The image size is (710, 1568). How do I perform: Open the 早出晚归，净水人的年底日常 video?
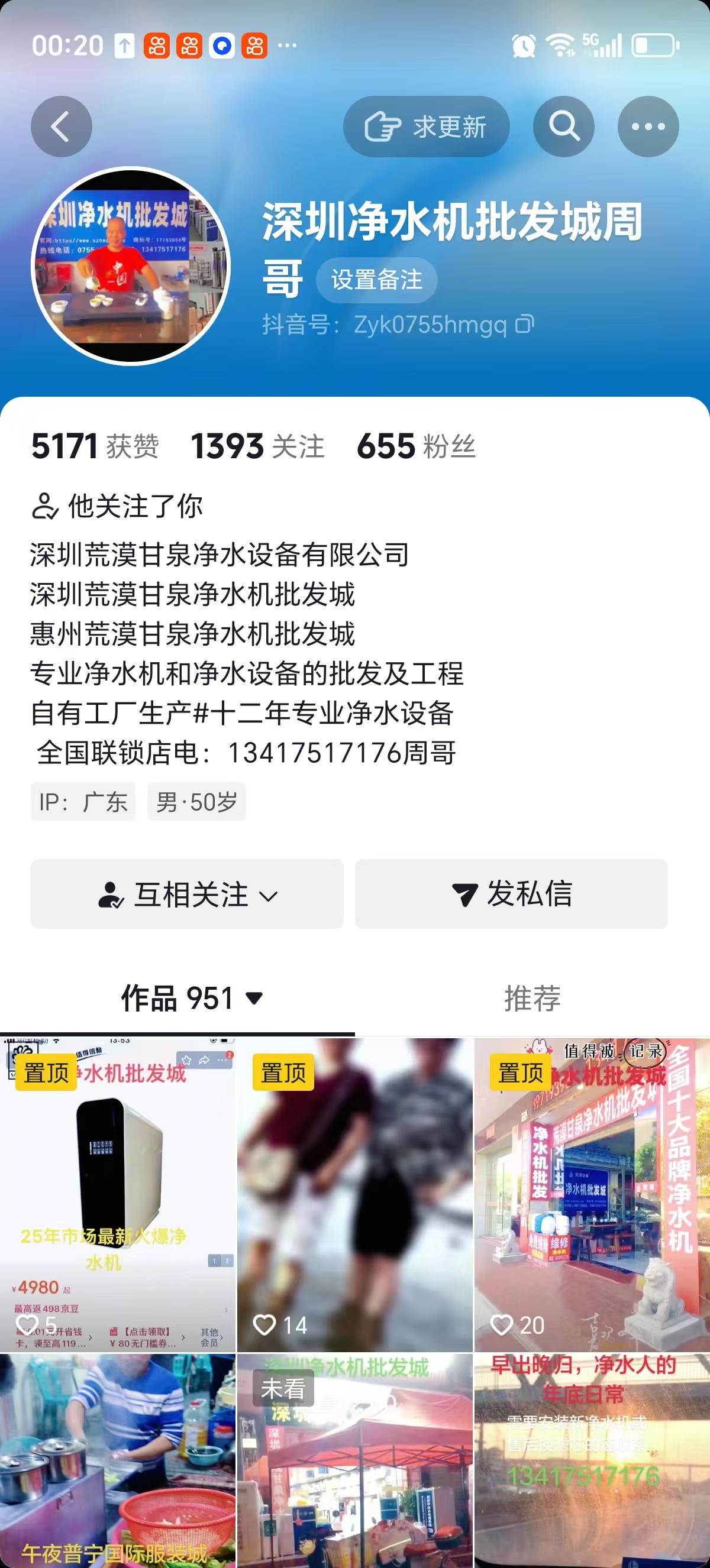click(591, 1461)
